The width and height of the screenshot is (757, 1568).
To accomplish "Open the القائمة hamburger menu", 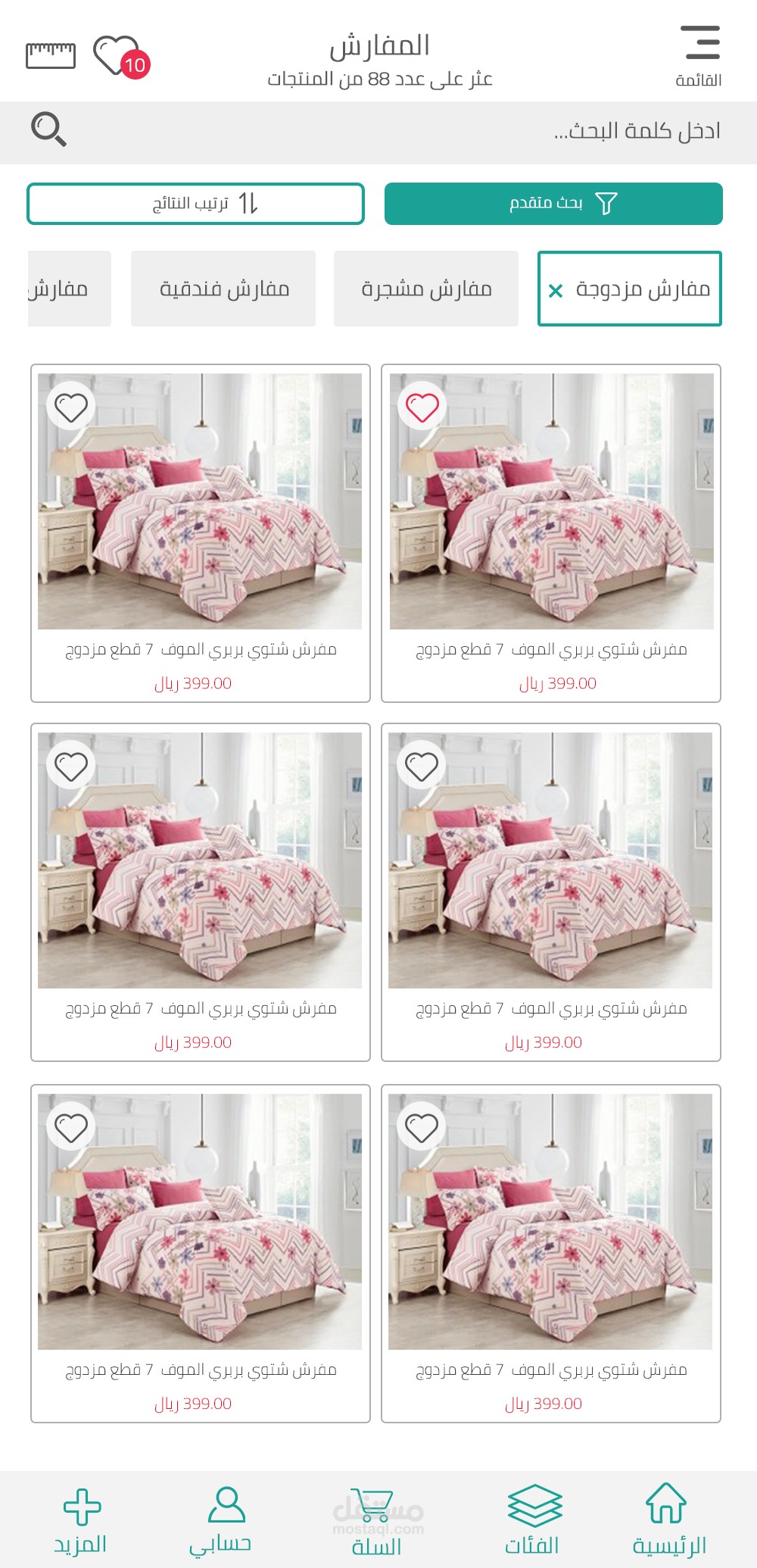I will point(699,55).
